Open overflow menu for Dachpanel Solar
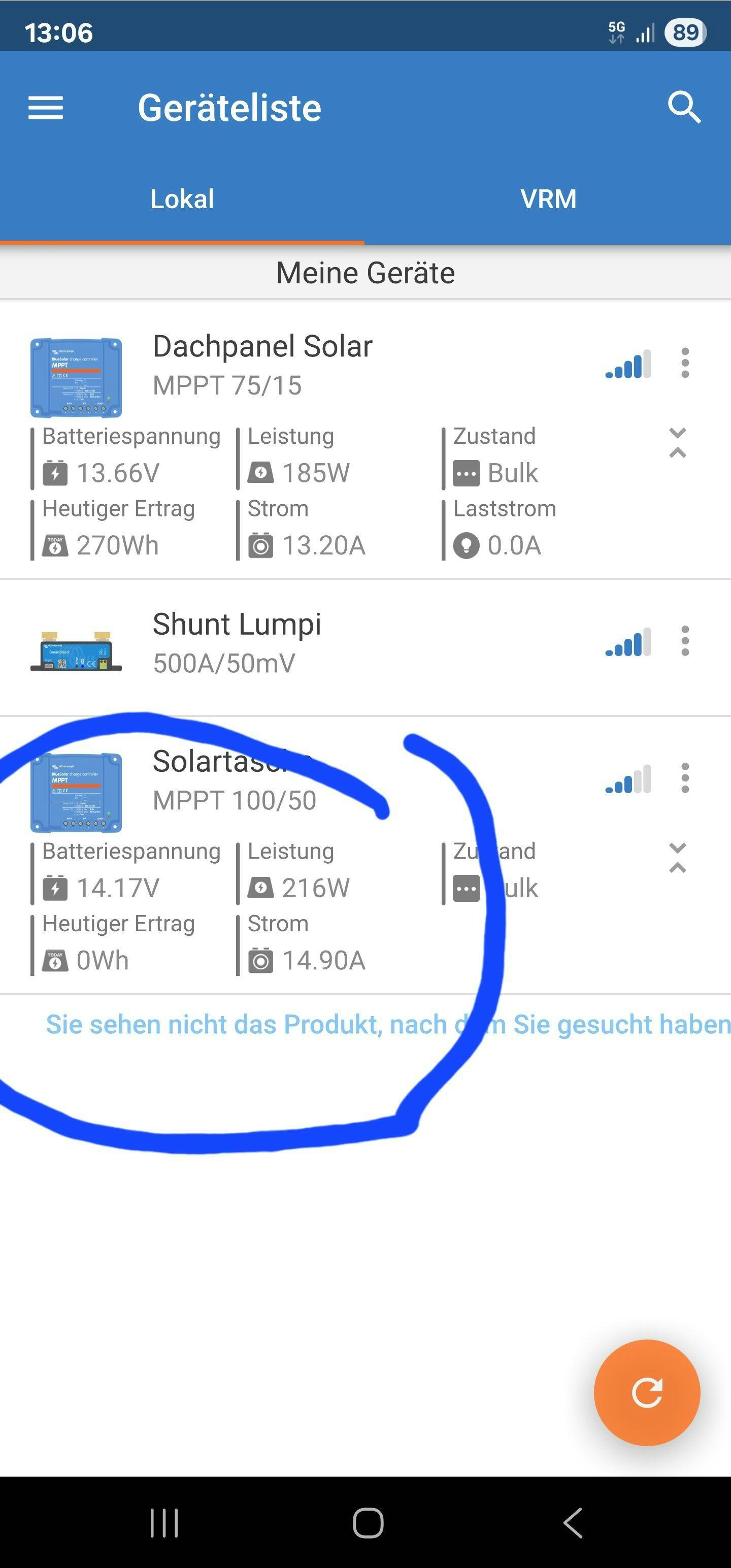731x1568 pixels. (685, 364)
